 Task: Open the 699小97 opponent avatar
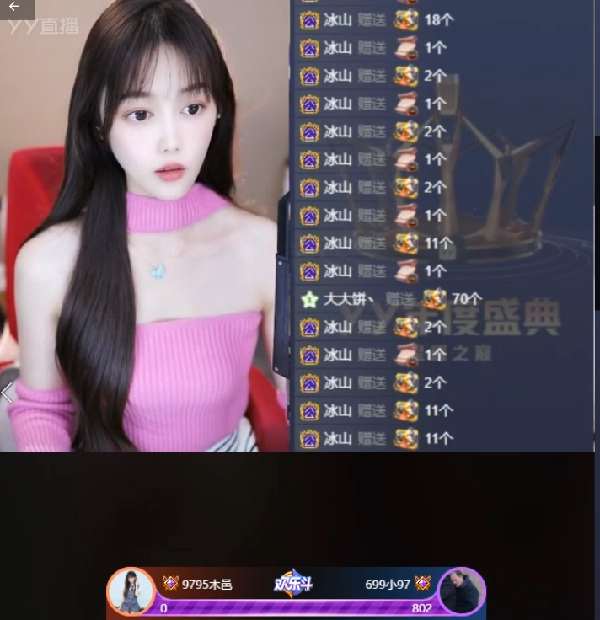click(461, 590)
